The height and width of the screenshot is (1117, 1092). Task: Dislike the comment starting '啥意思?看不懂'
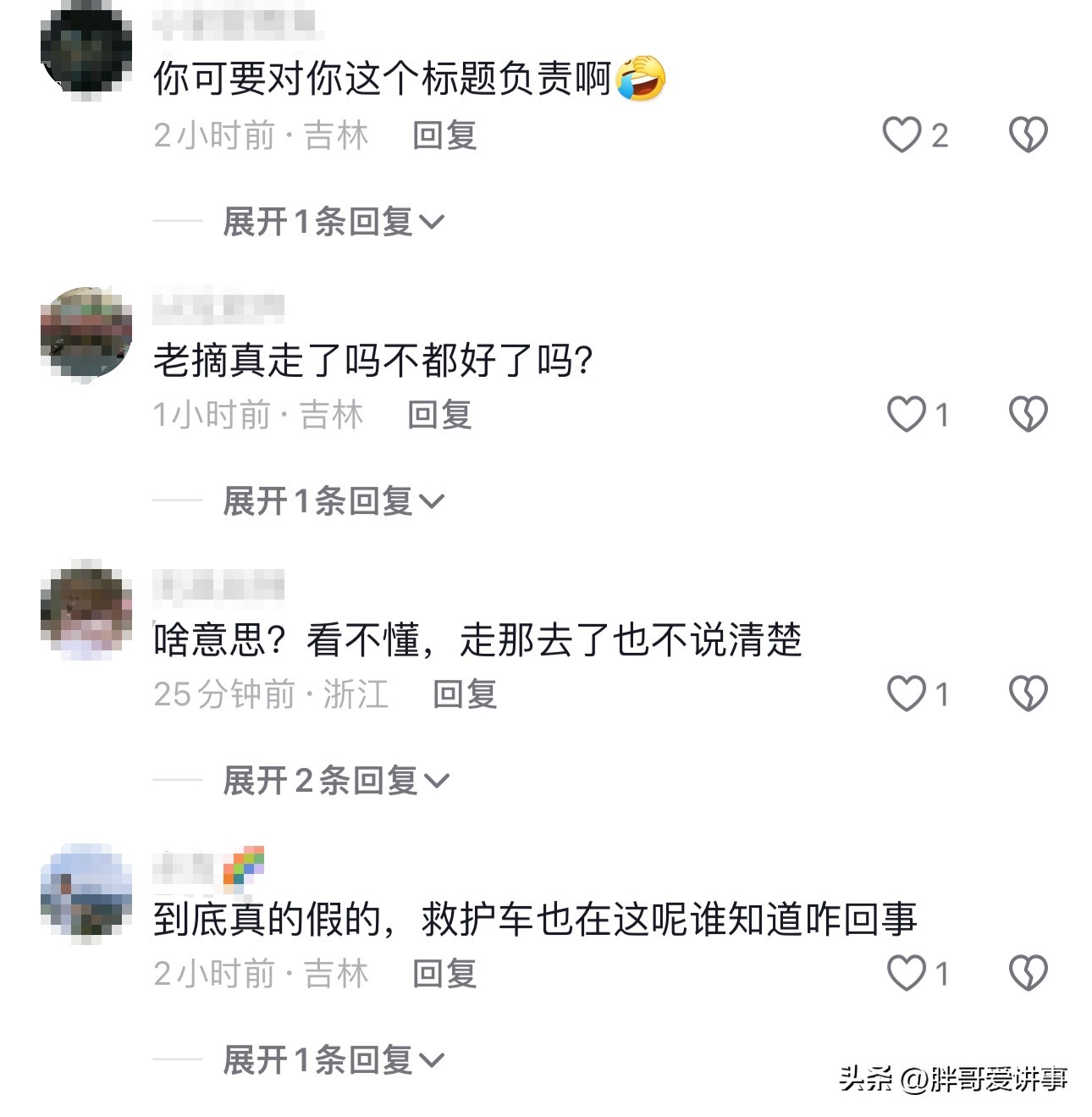pos(1028,694)
